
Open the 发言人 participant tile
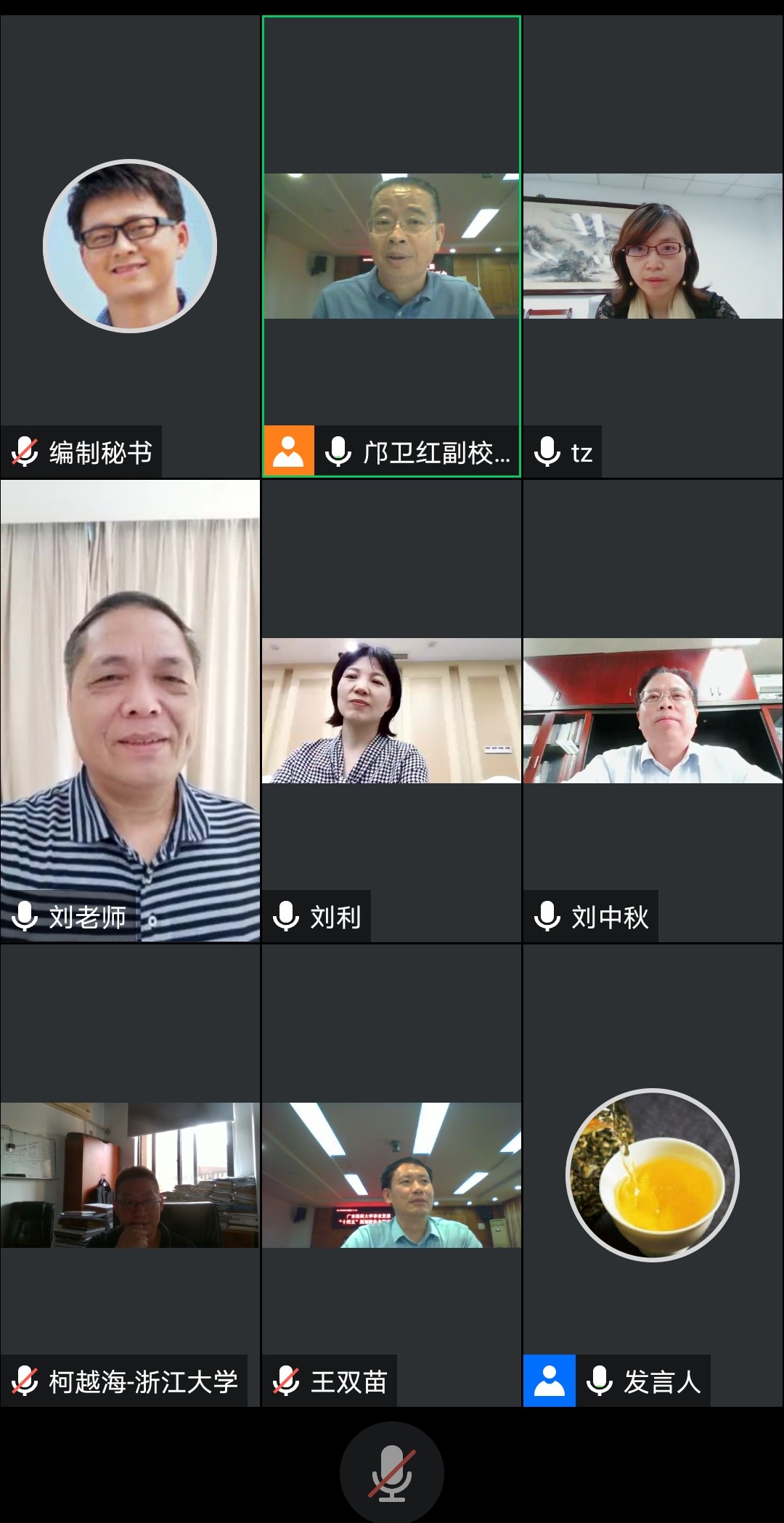pos(653,1175)
